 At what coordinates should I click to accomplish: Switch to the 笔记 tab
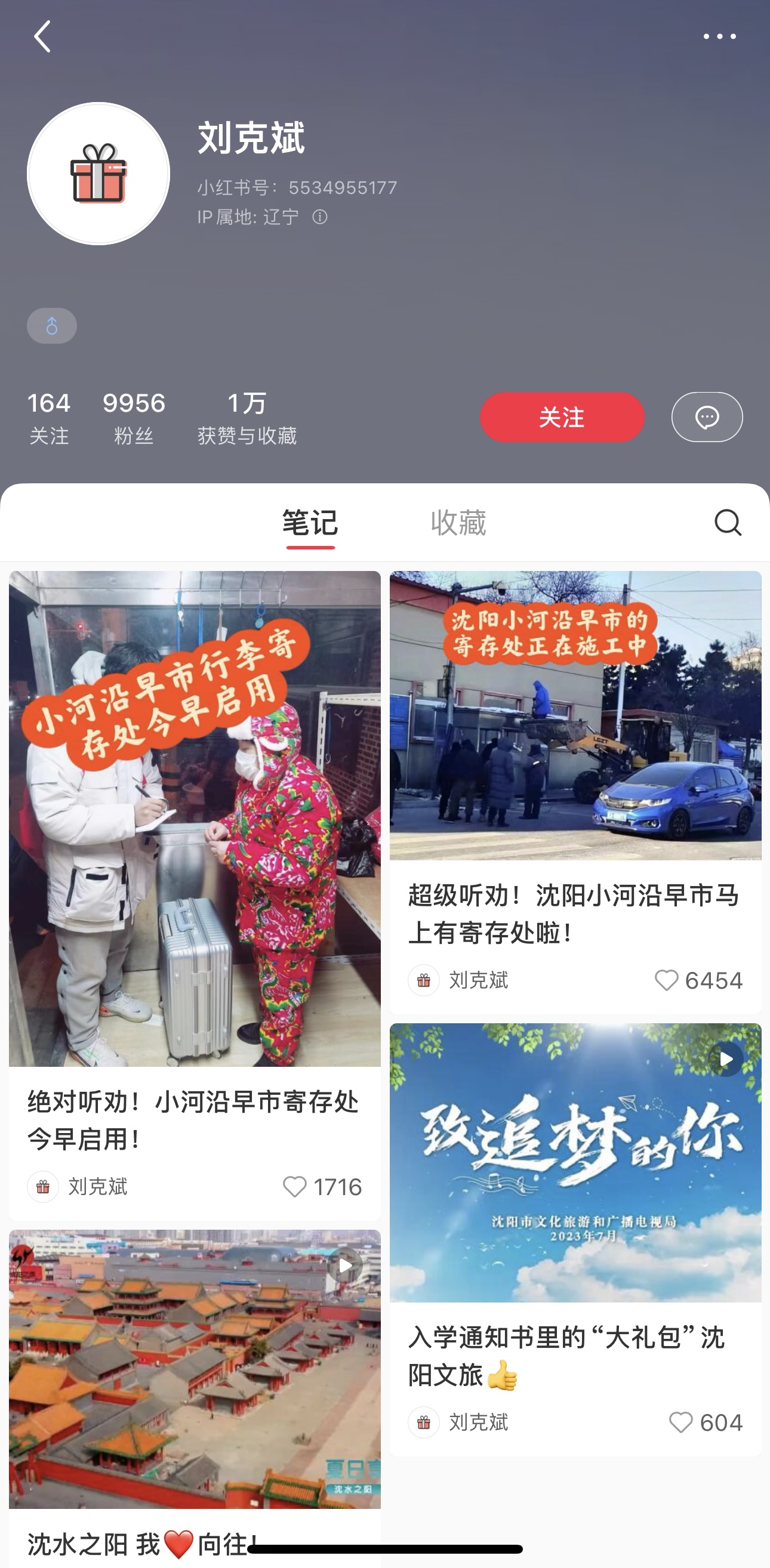310,523
